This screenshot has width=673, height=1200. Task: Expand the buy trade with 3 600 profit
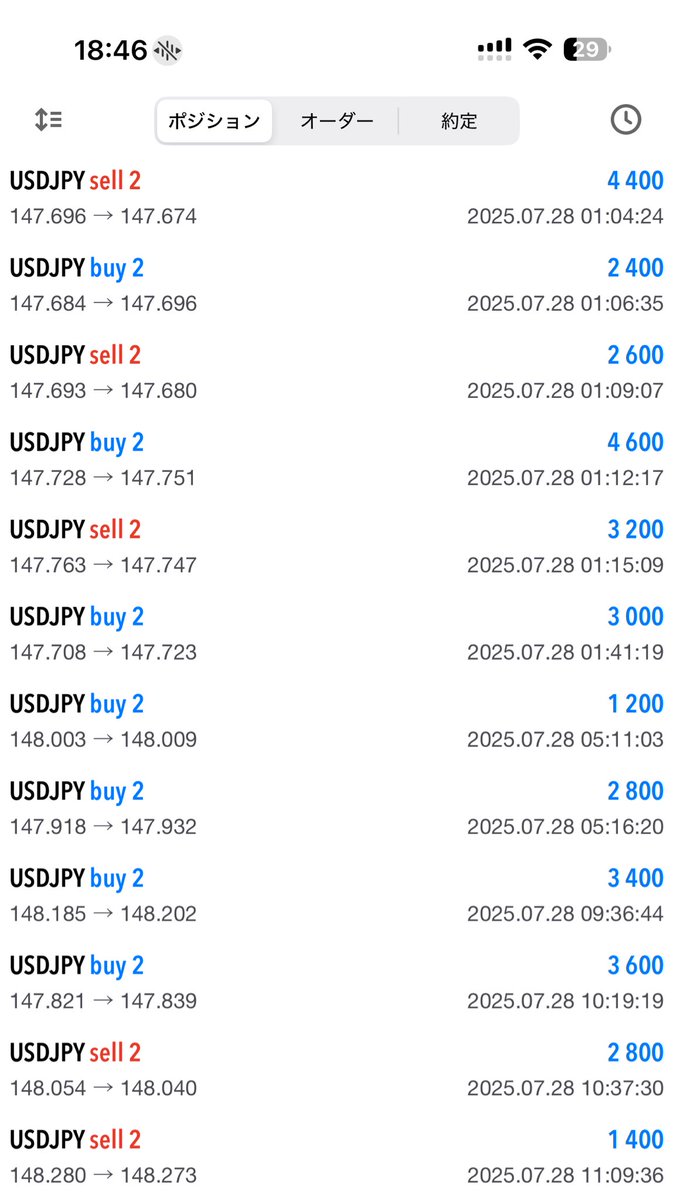pos(336,981)
